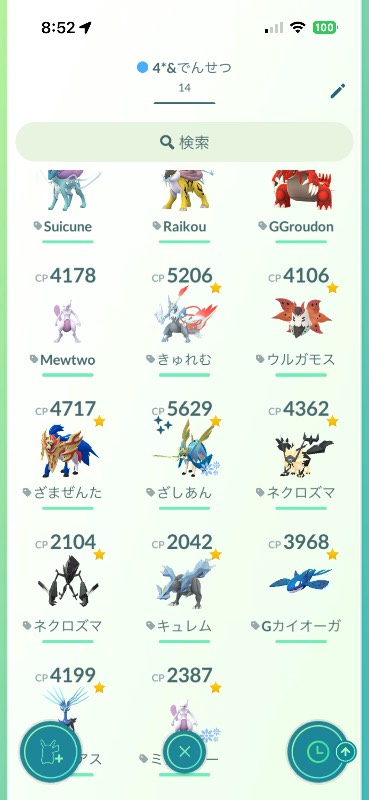Change sort order with the clock button
This screenshot has height=800, width=369.
click(318, 751)
